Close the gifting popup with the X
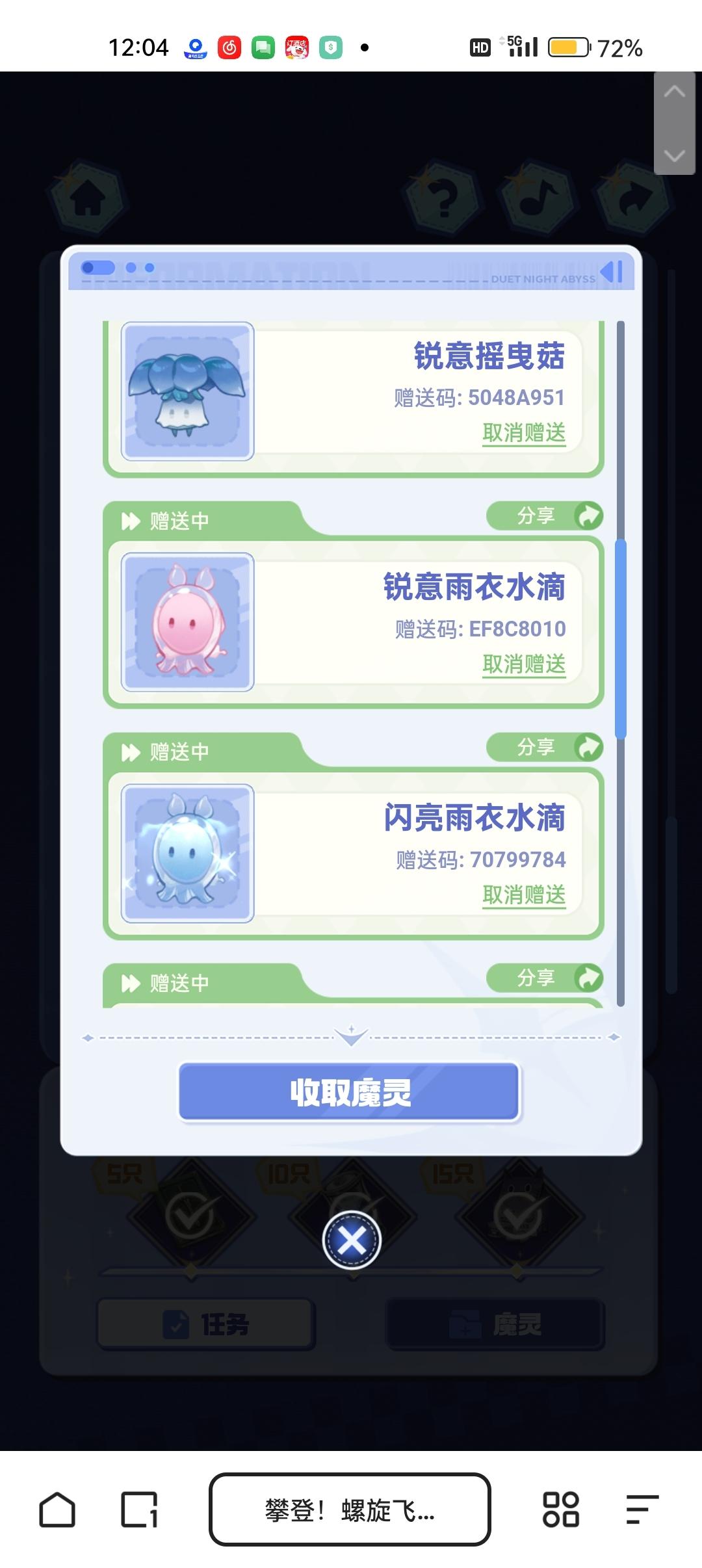The width and height of the screenshot is (702, 1568). coord(352,1240)
